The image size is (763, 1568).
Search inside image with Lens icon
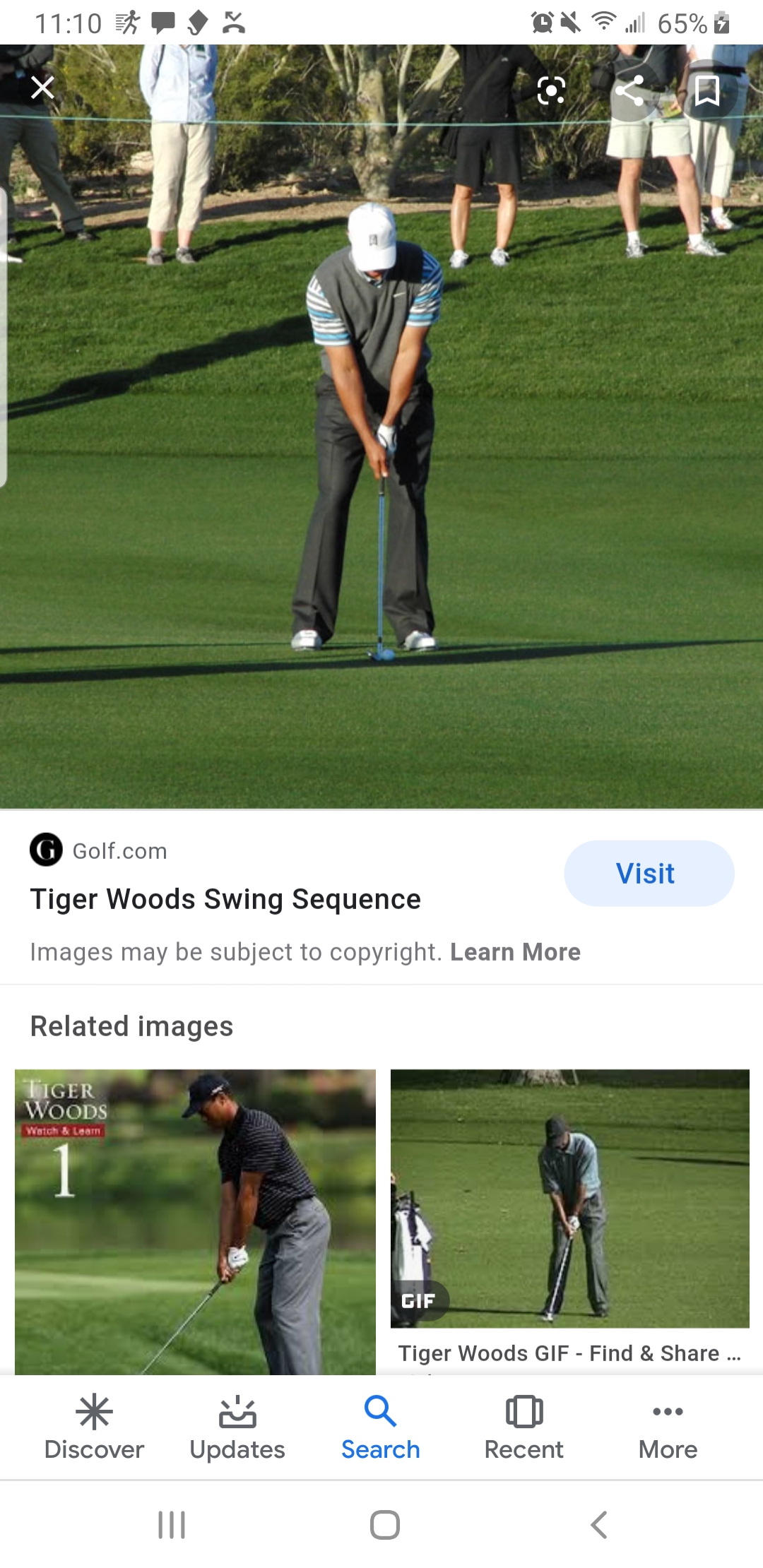pyautogui.click(x=551, y=90)
